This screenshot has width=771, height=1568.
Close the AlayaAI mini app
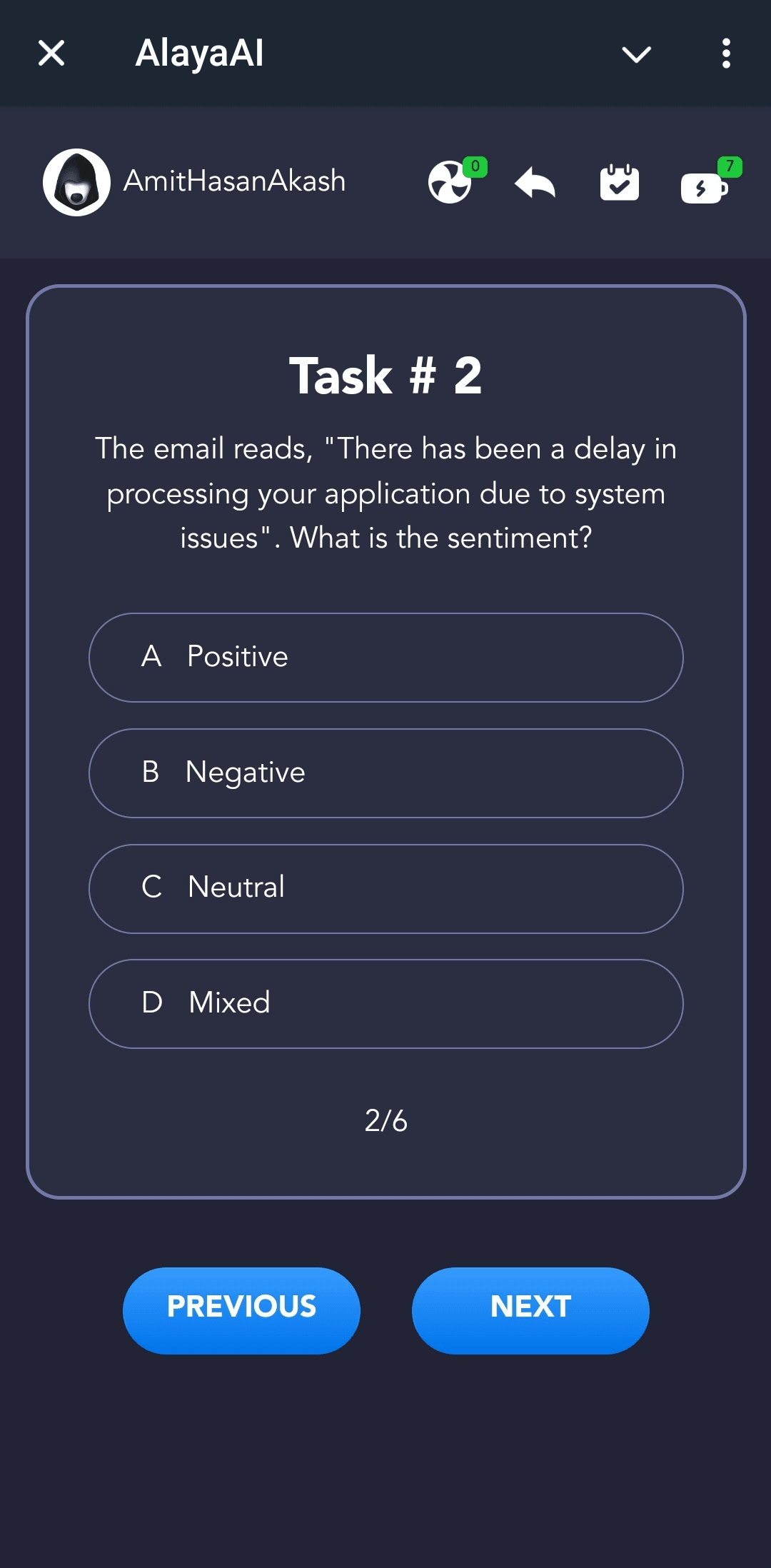point(51,54)
